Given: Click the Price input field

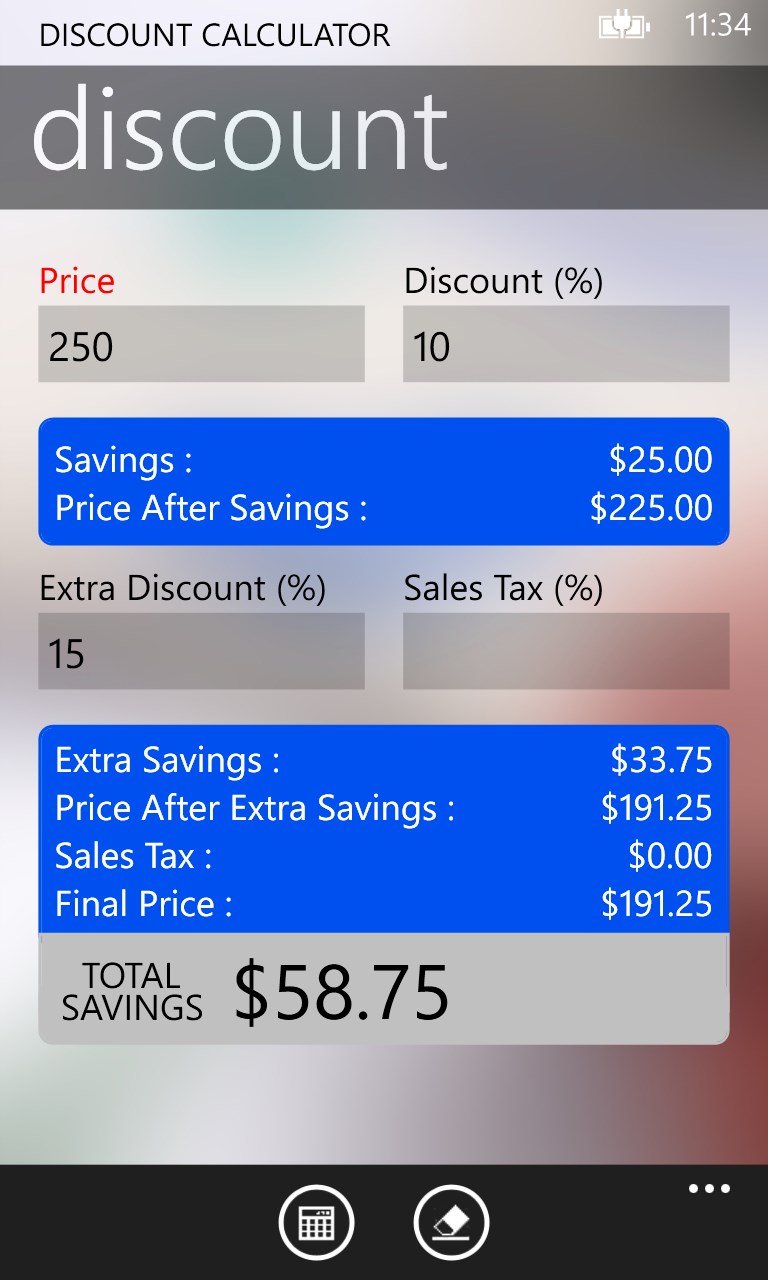Looking at the screenshot, I should click(200, 345).
